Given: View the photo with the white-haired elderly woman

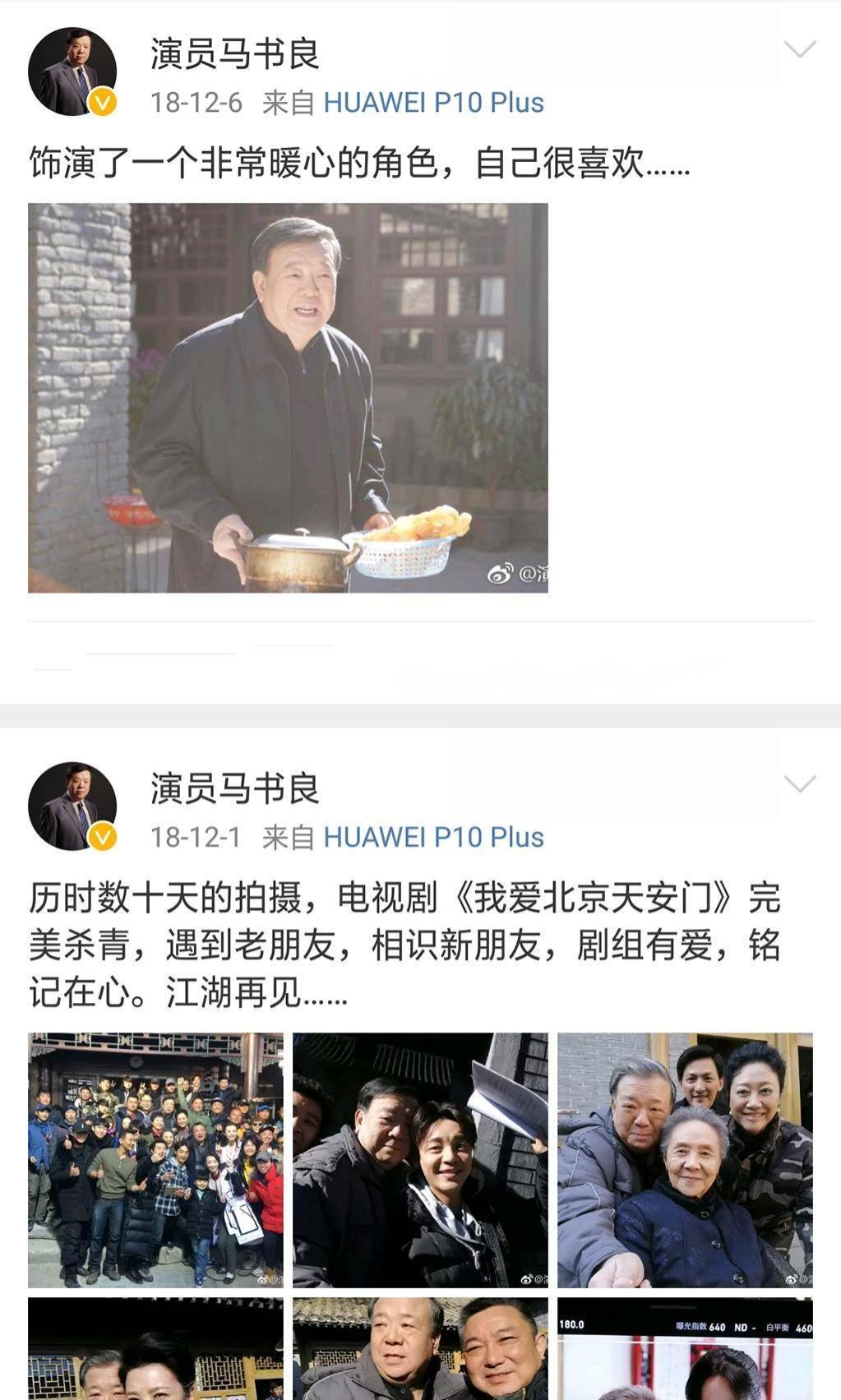Looking at the screenshot, I should click(685, 1160).
